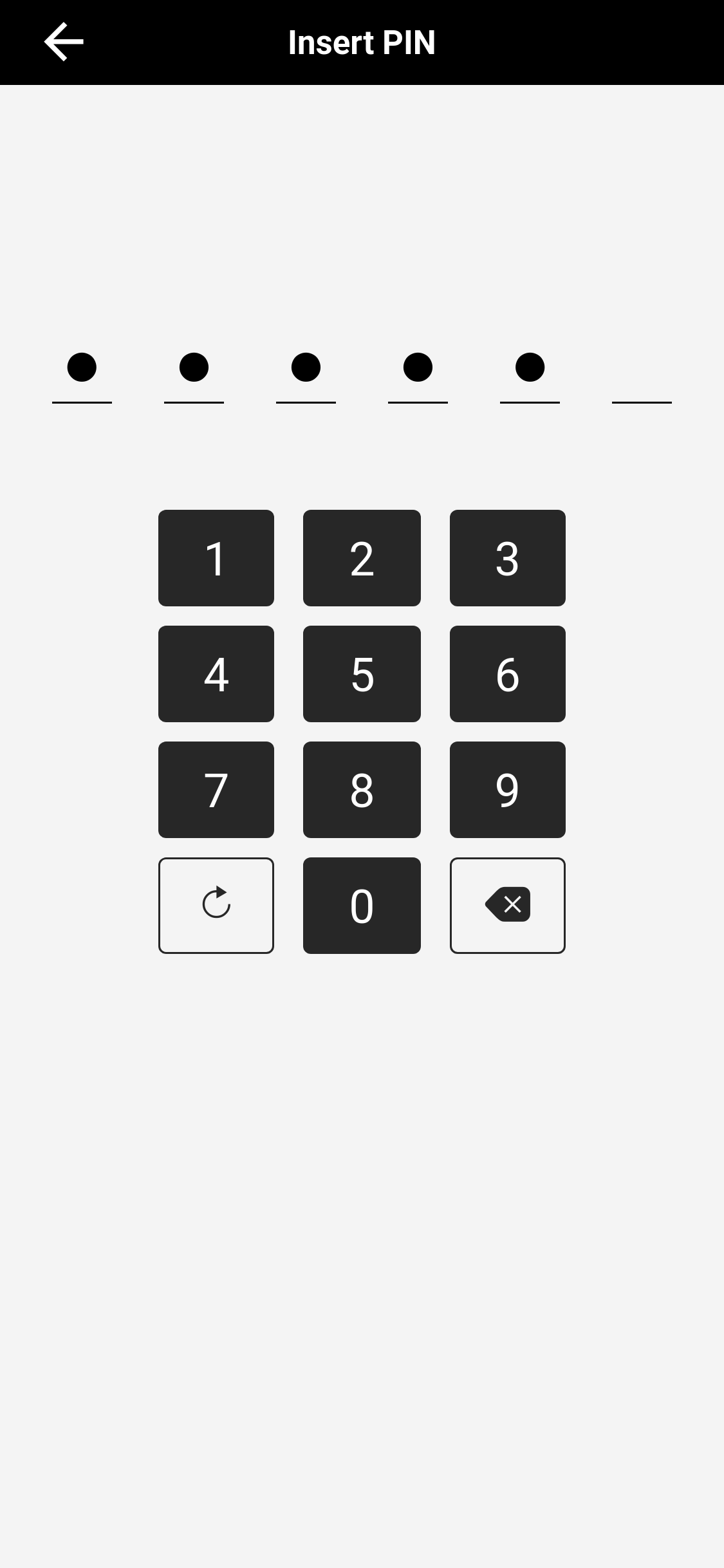Viewport: 724px width, 1568px height.
Task: Go back using the back arrow
Action: [x=64, y=41]
